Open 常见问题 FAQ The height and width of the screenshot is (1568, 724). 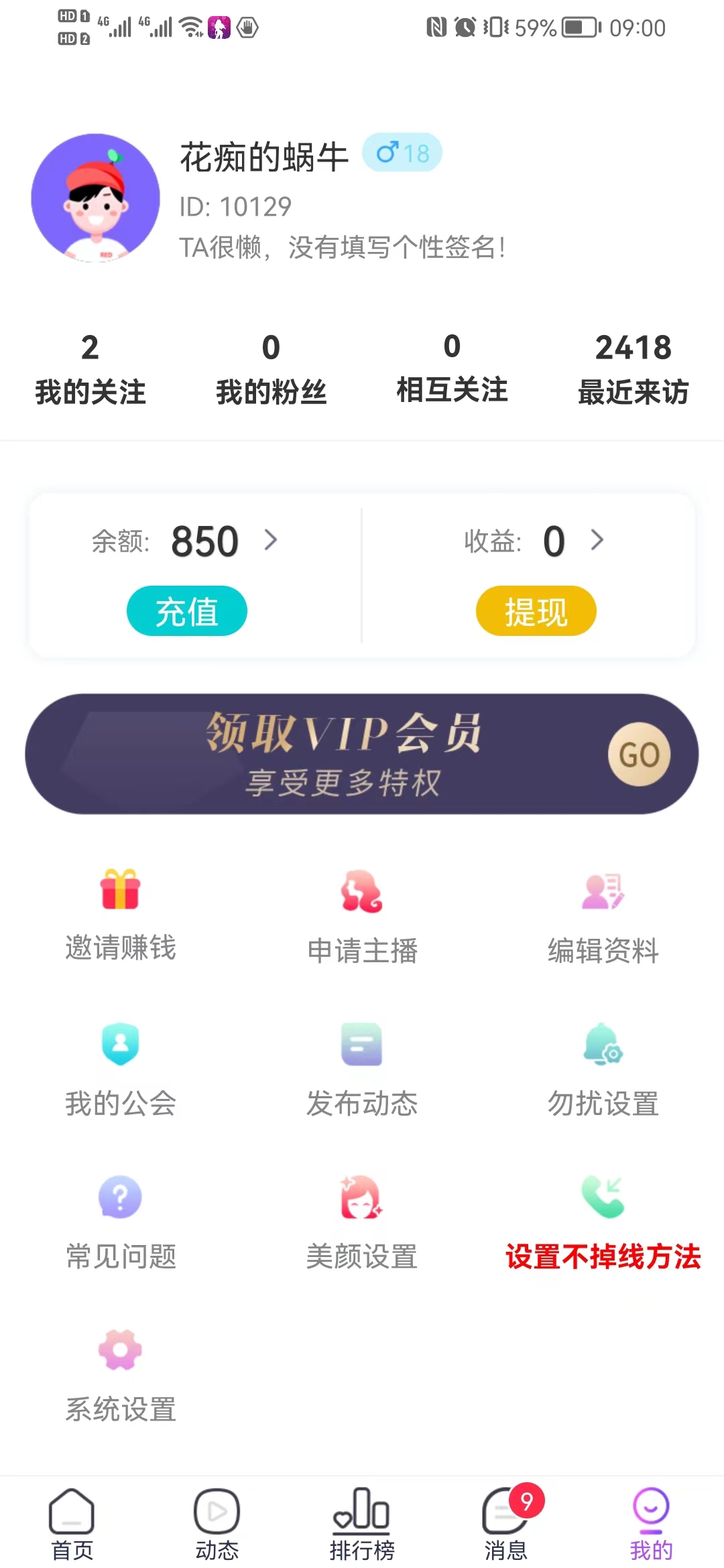[x=121, y=1222]
